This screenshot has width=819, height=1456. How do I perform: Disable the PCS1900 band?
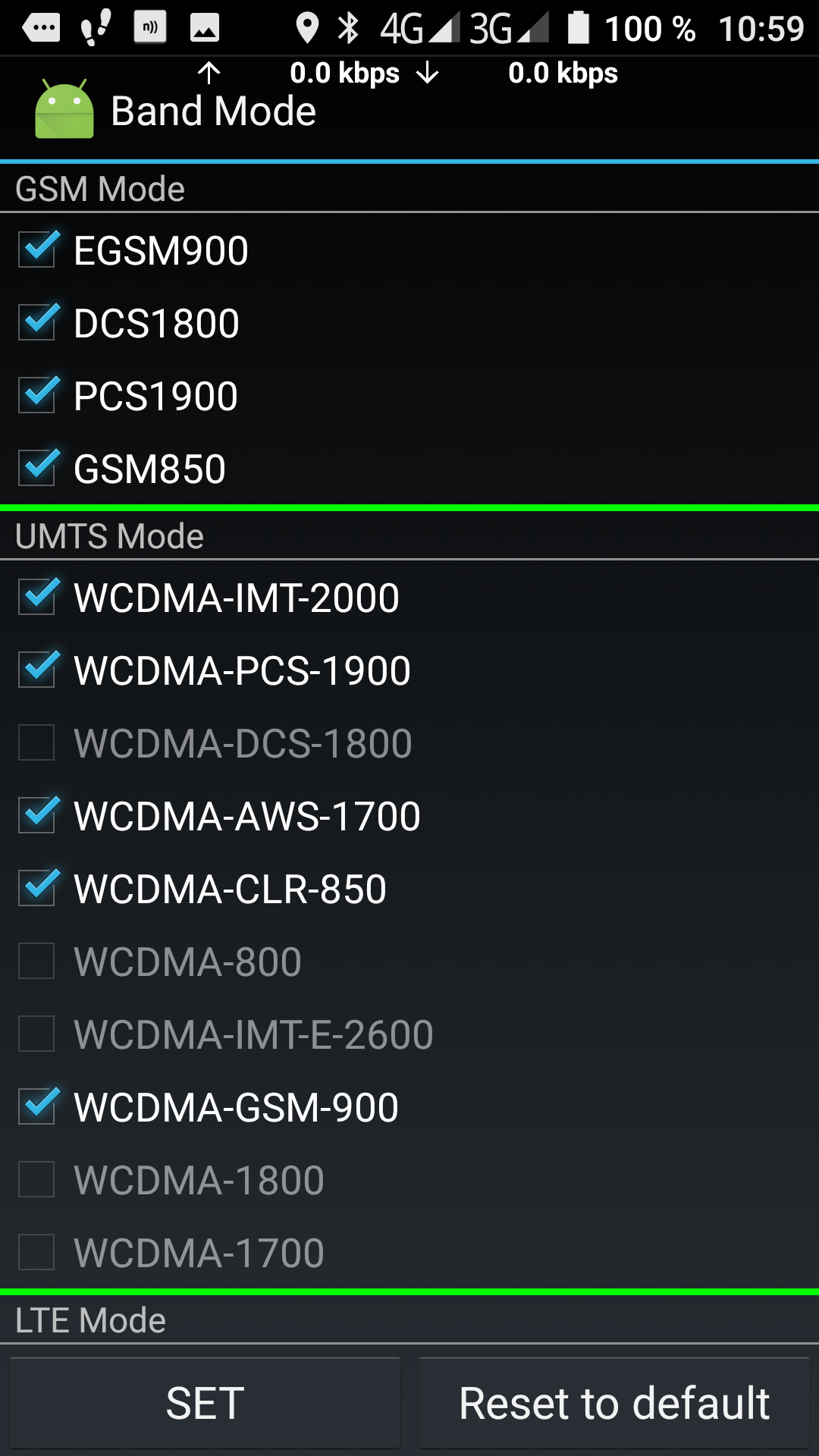coord(37,397)
